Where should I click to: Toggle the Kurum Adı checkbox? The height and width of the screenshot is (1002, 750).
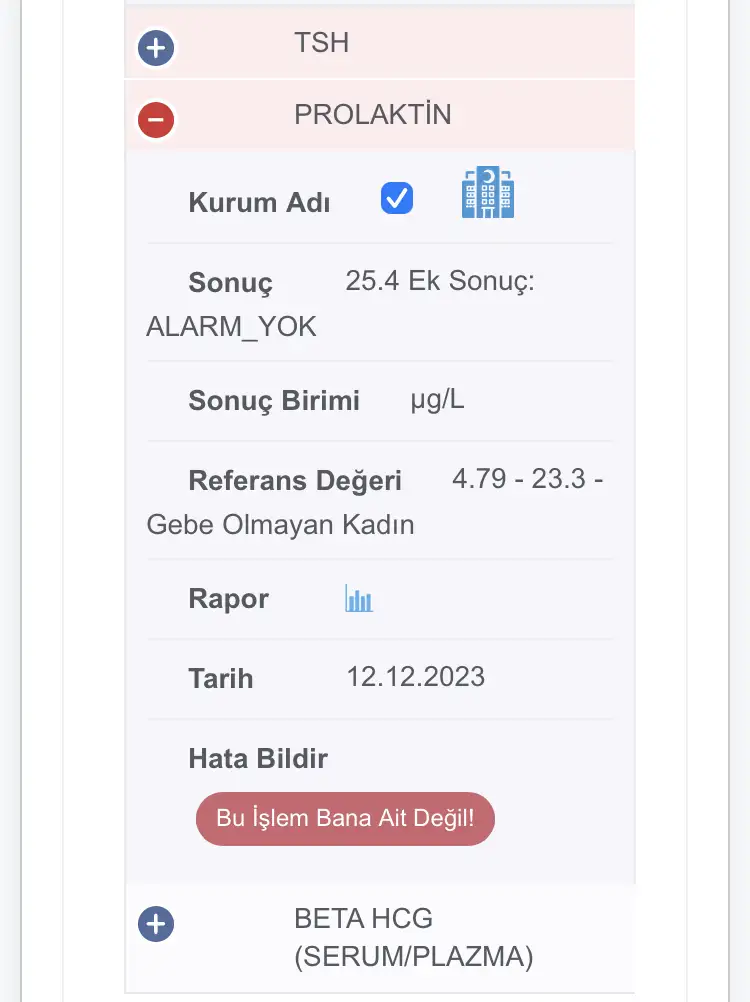397,198
